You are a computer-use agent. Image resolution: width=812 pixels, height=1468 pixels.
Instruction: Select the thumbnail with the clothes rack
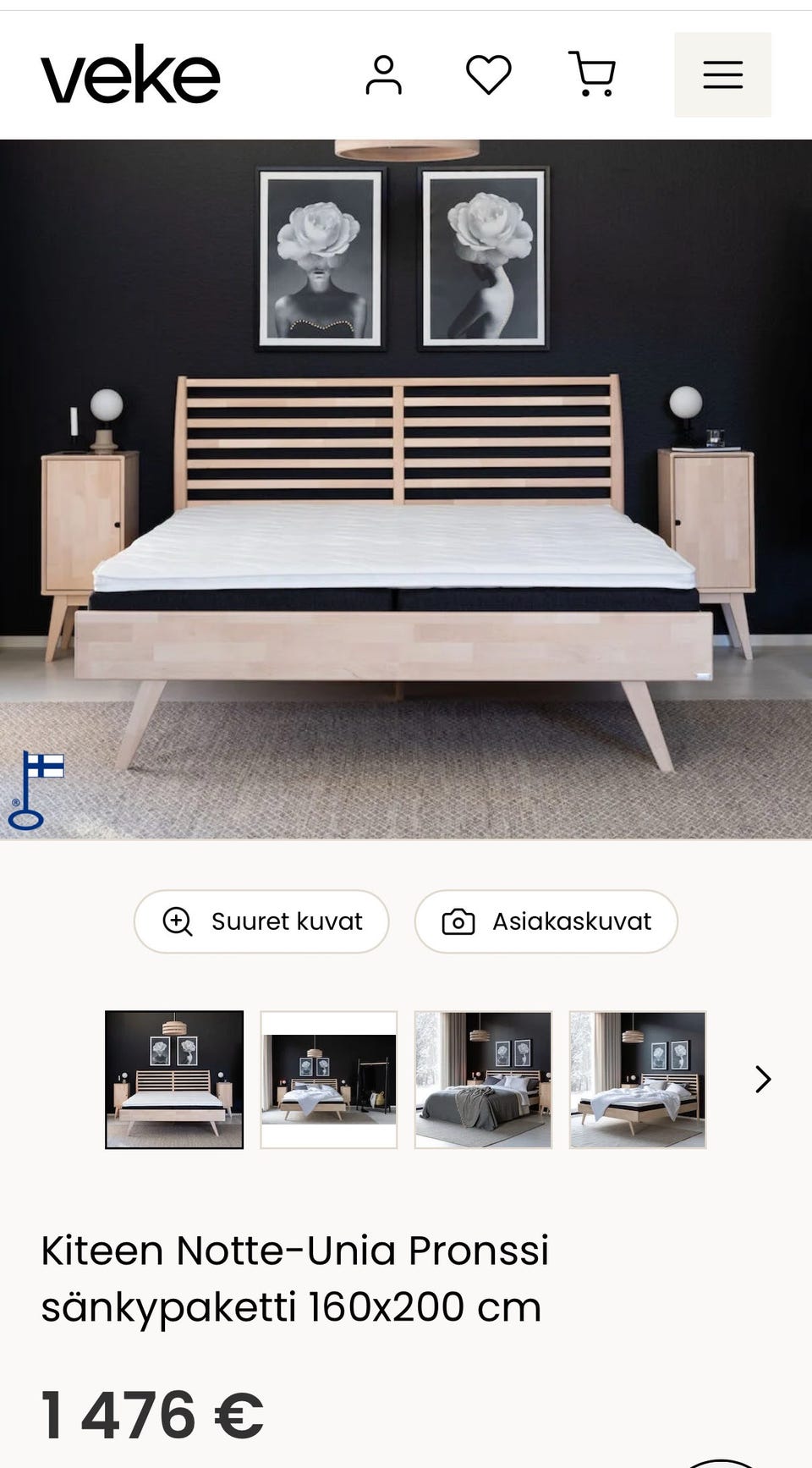pos(329,1080)
